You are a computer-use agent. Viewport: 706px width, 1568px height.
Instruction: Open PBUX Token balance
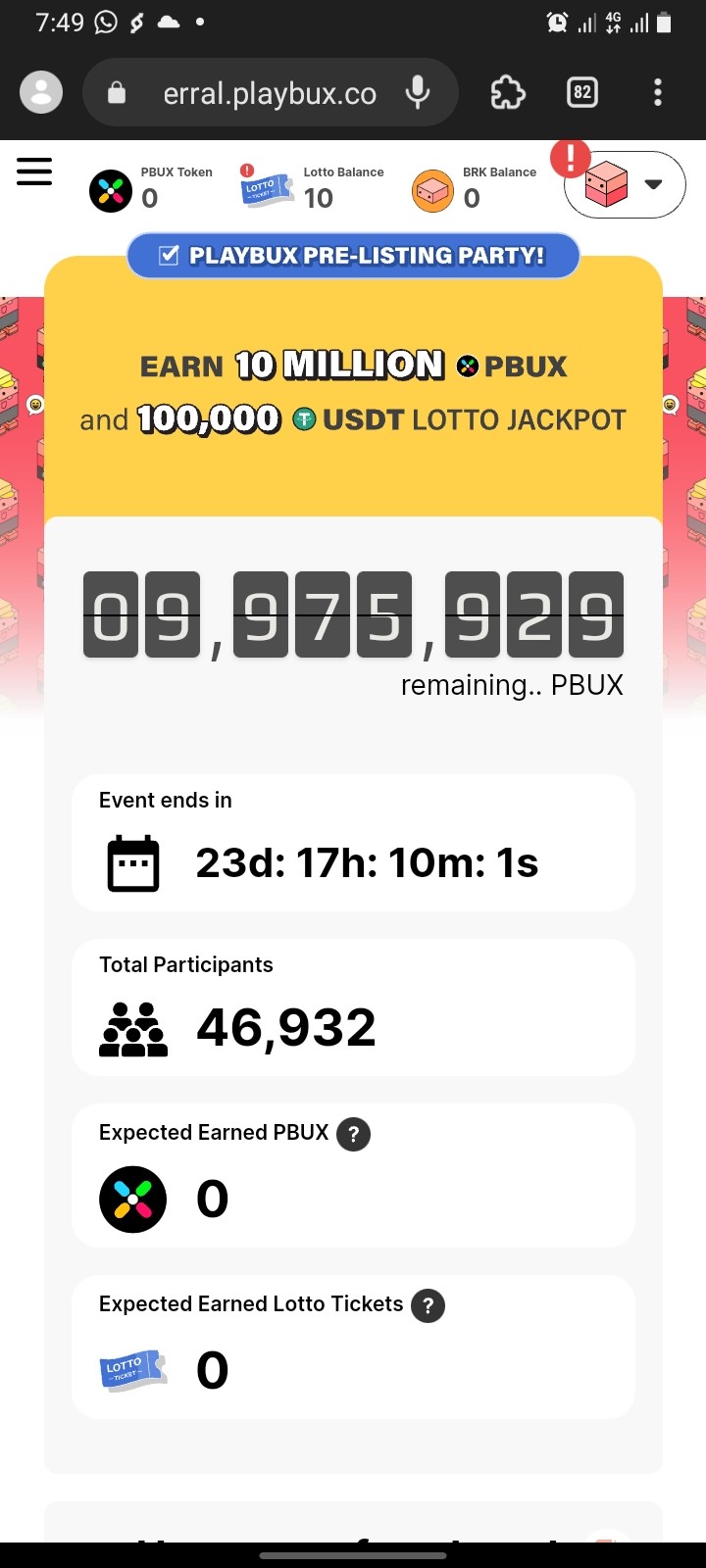(152, 189)
